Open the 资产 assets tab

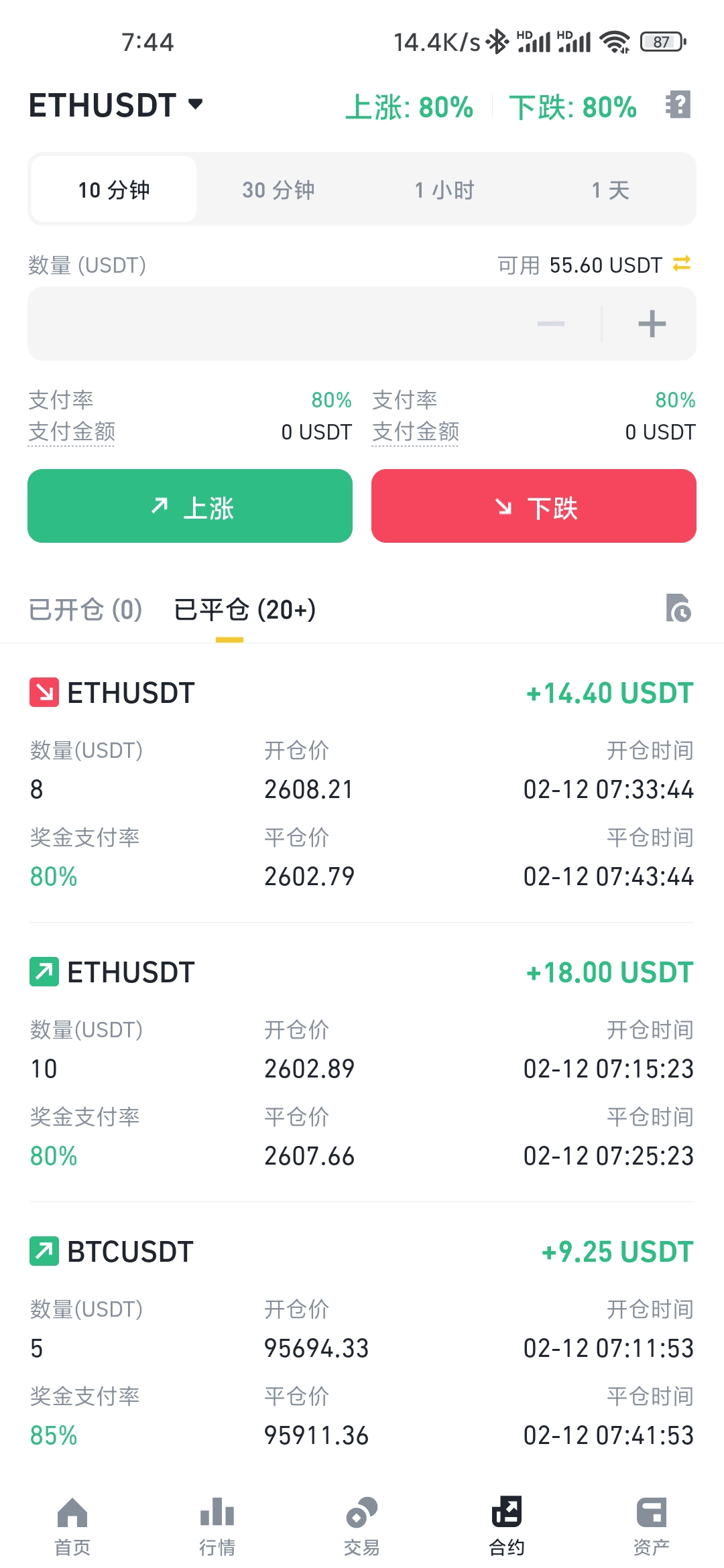click(x=652, y=1526)
